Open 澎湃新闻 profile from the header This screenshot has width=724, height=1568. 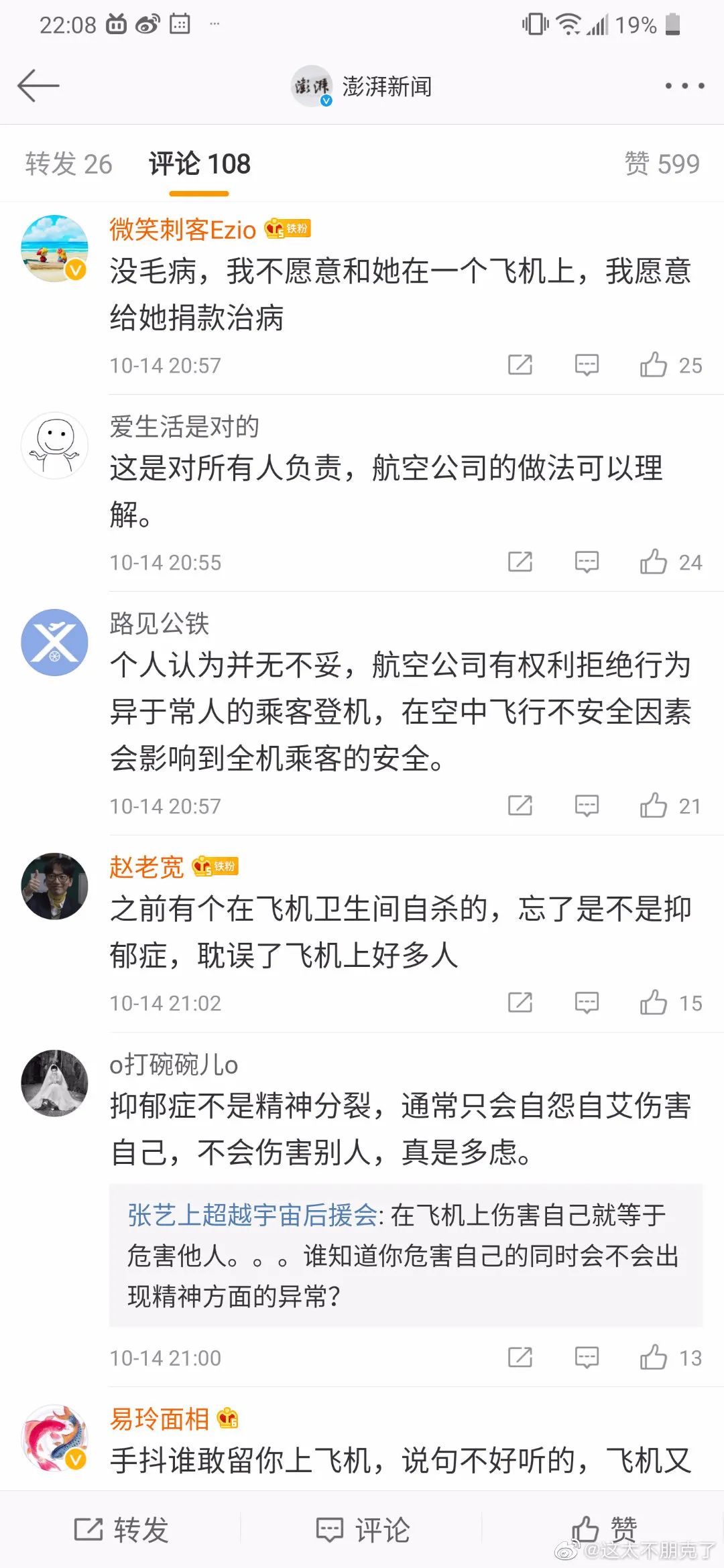point(363,86)
